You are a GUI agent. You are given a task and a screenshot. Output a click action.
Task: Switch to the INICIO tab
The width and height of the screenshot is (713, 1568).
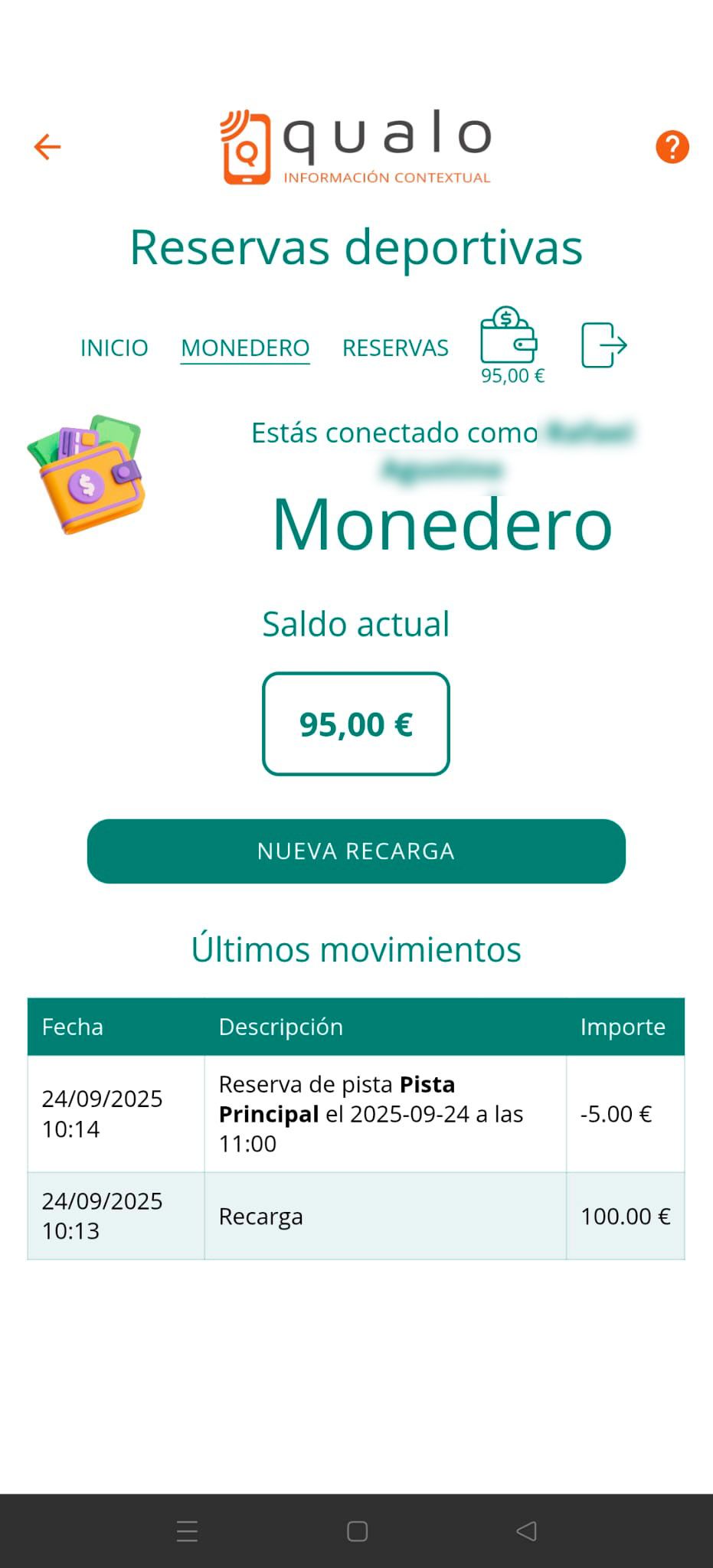coord(114,348)
